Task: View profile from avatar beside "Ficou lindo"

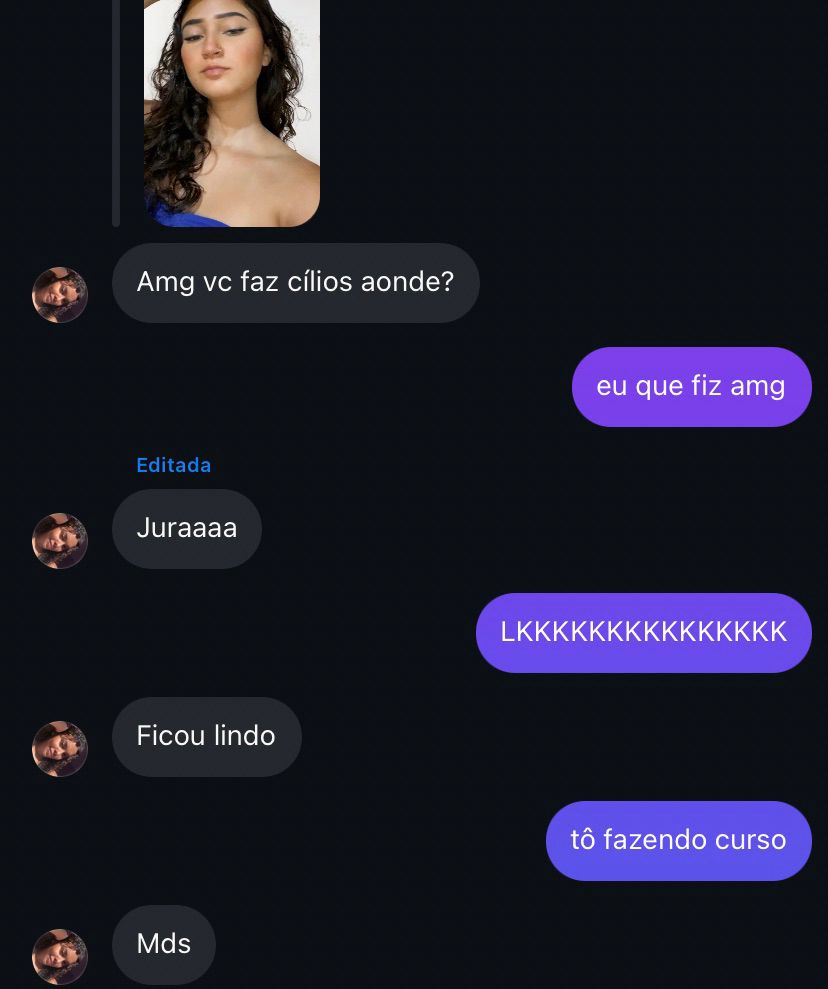Action: pos(60,749)
